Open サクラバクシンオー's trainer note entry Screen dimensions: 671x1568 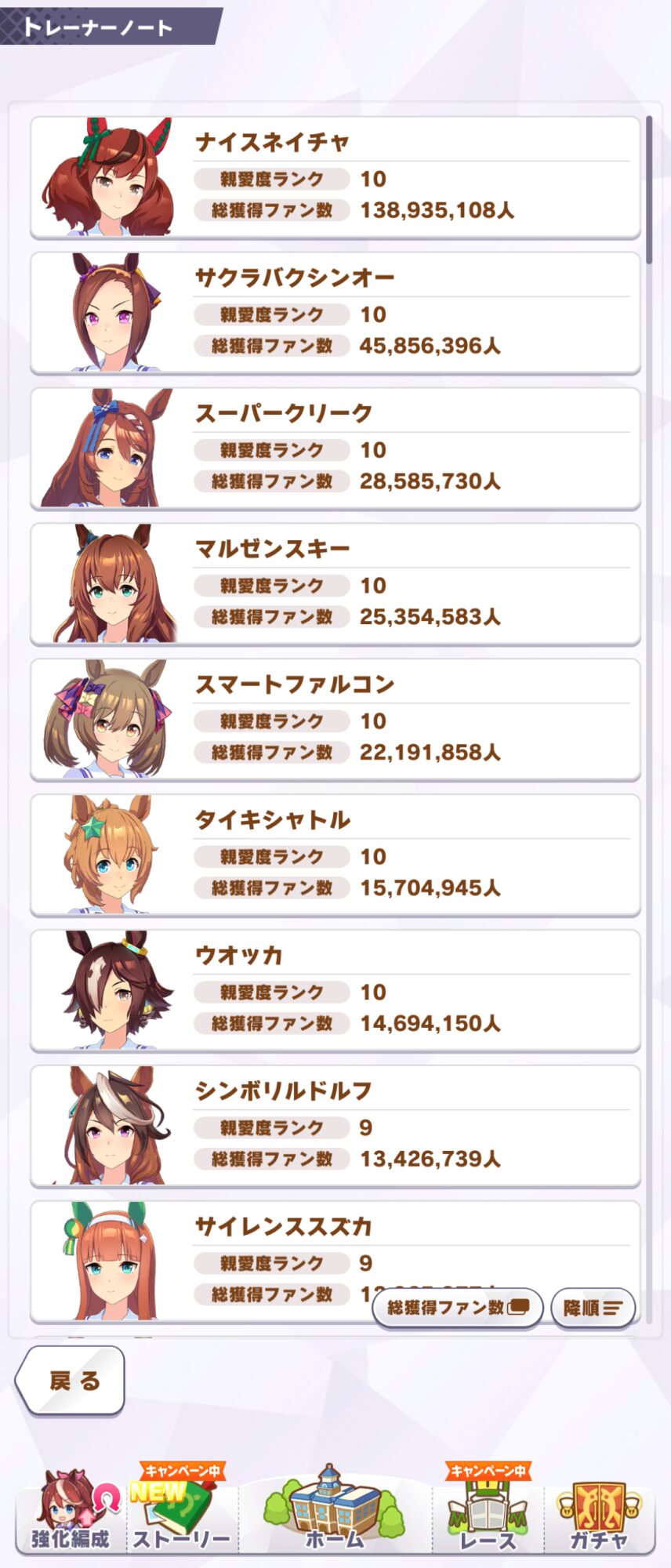click(335, 314)
